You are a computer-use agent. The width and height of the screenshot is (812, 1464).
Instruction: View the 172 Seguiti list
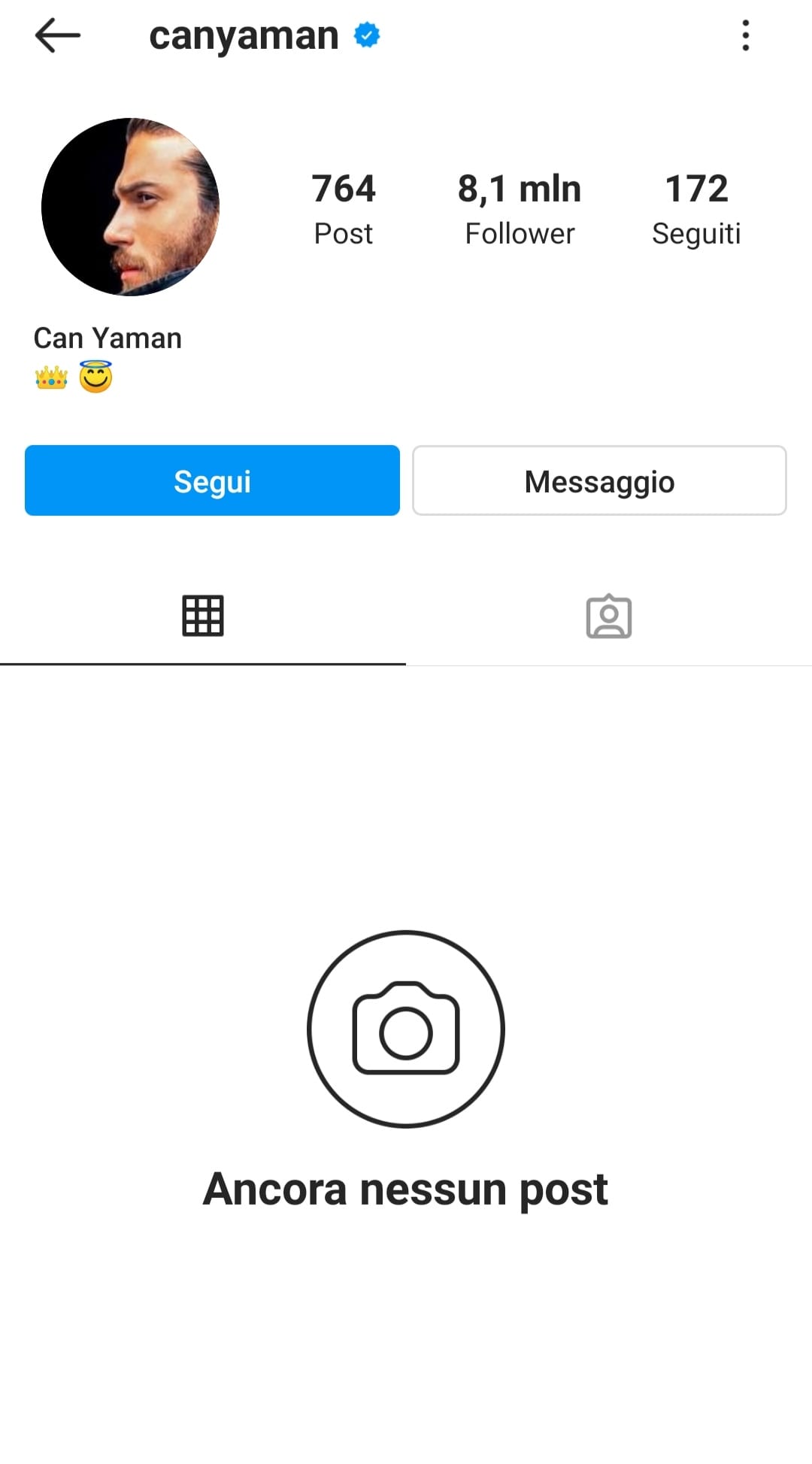point(696,209)
